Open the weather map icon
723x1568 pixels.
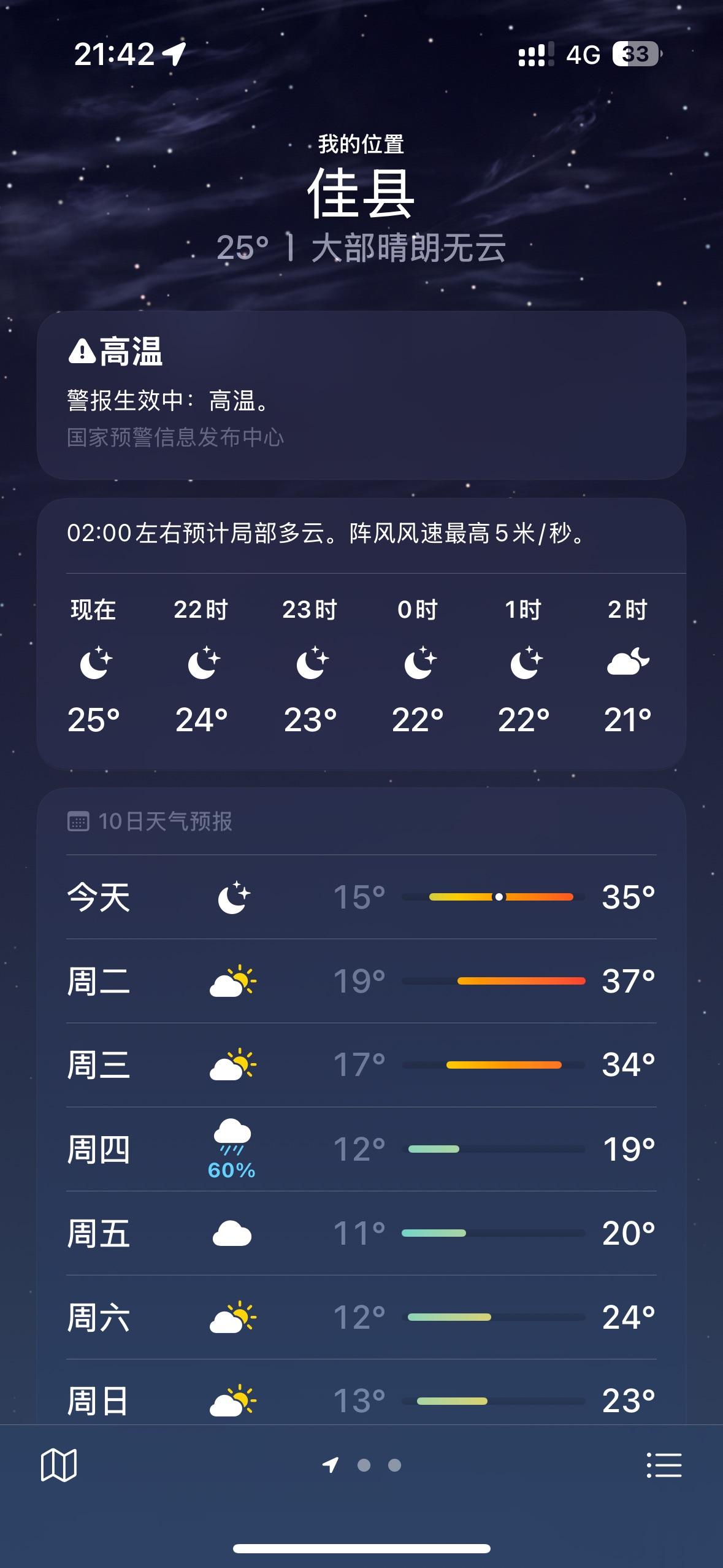(x=59, y=1466)
